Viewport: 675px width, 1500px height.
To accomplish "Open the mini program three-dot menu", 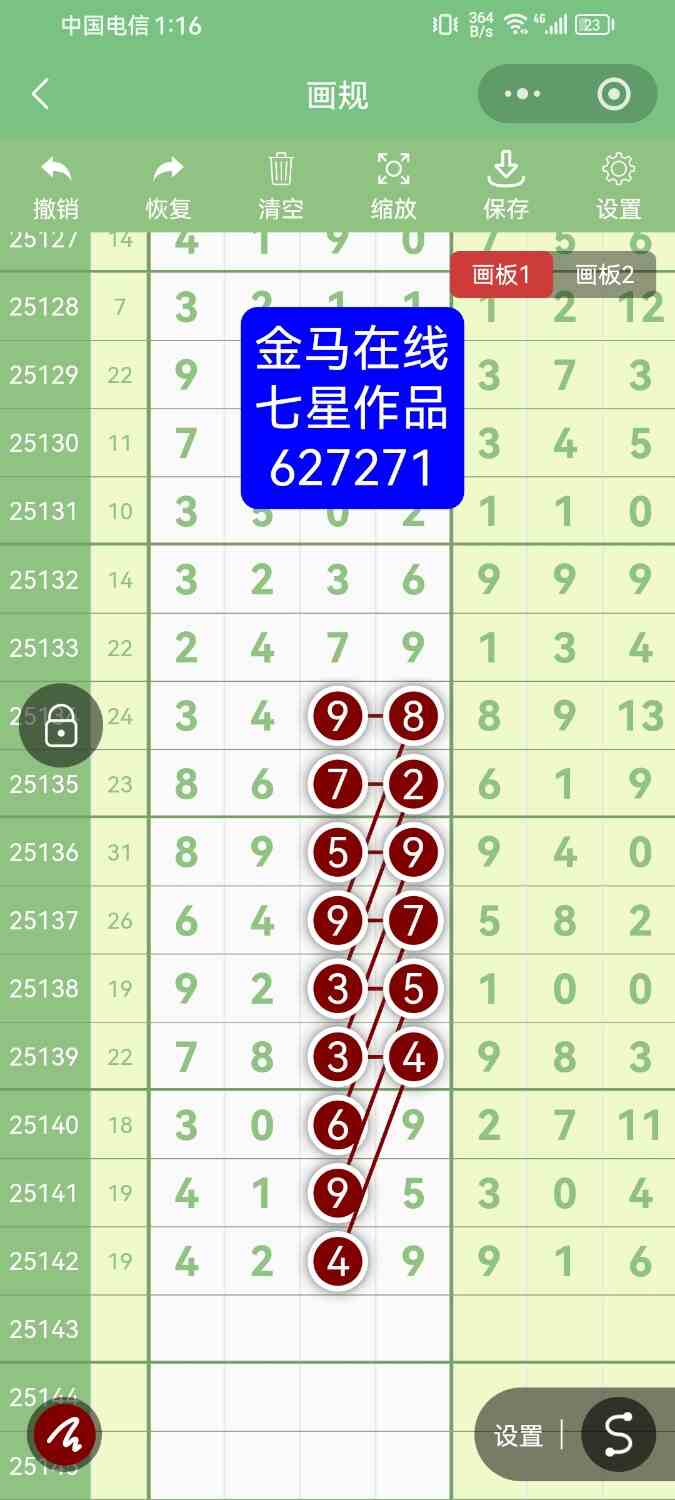I will point(523,95).
